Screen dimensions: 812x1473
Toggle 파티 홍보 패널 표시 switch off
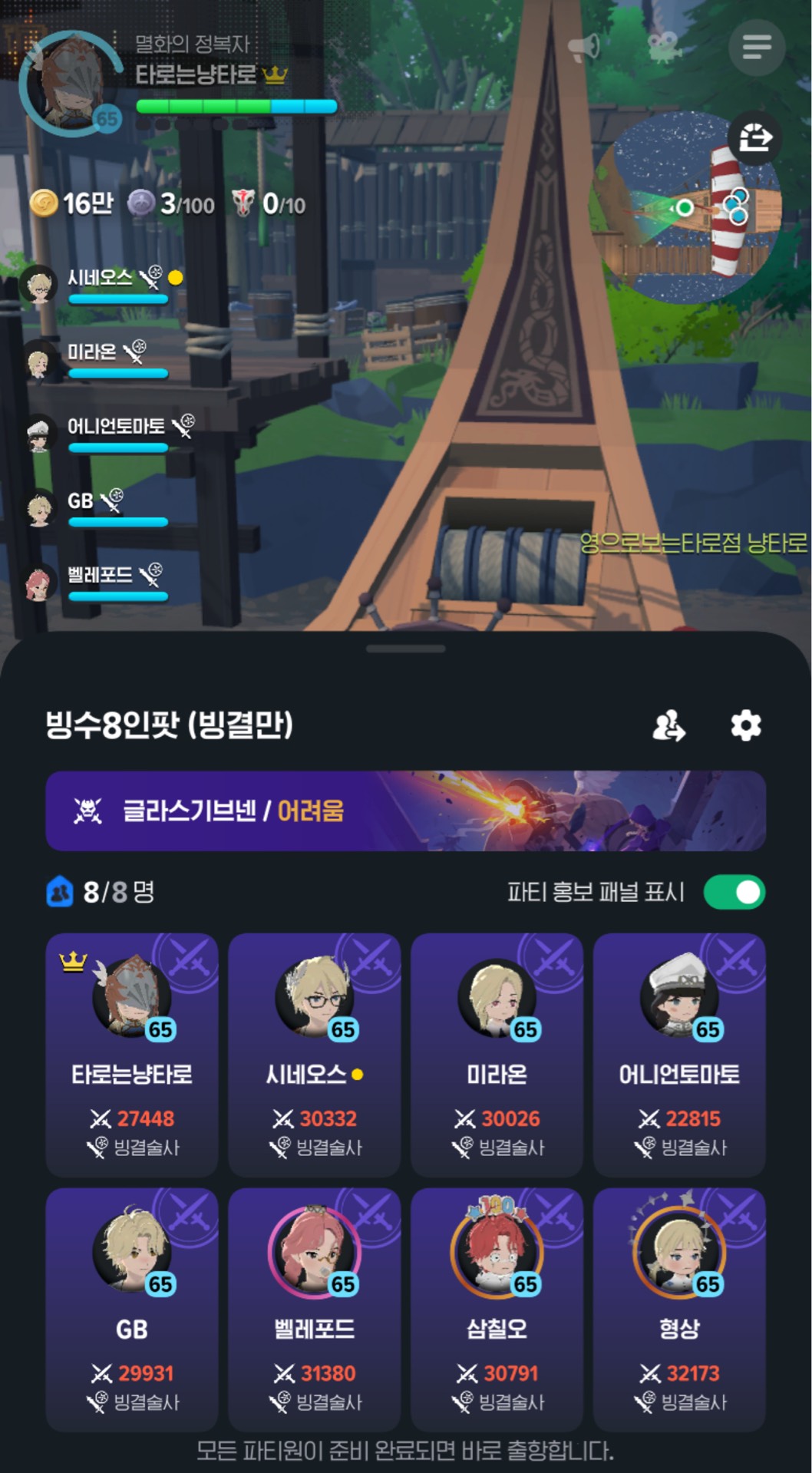734,892
